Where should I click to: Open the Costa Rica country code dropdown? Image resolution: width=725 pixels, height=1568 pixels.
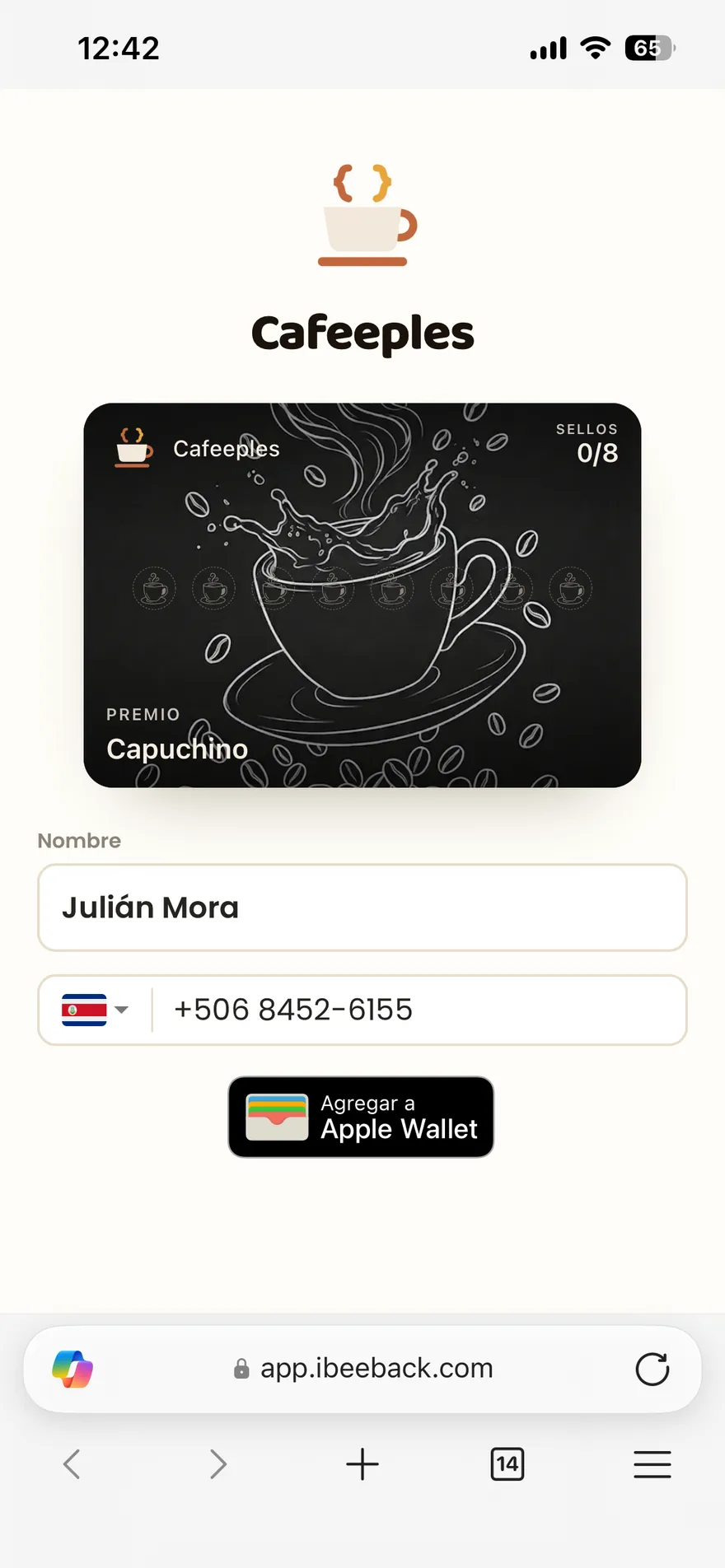[95, 1010]
